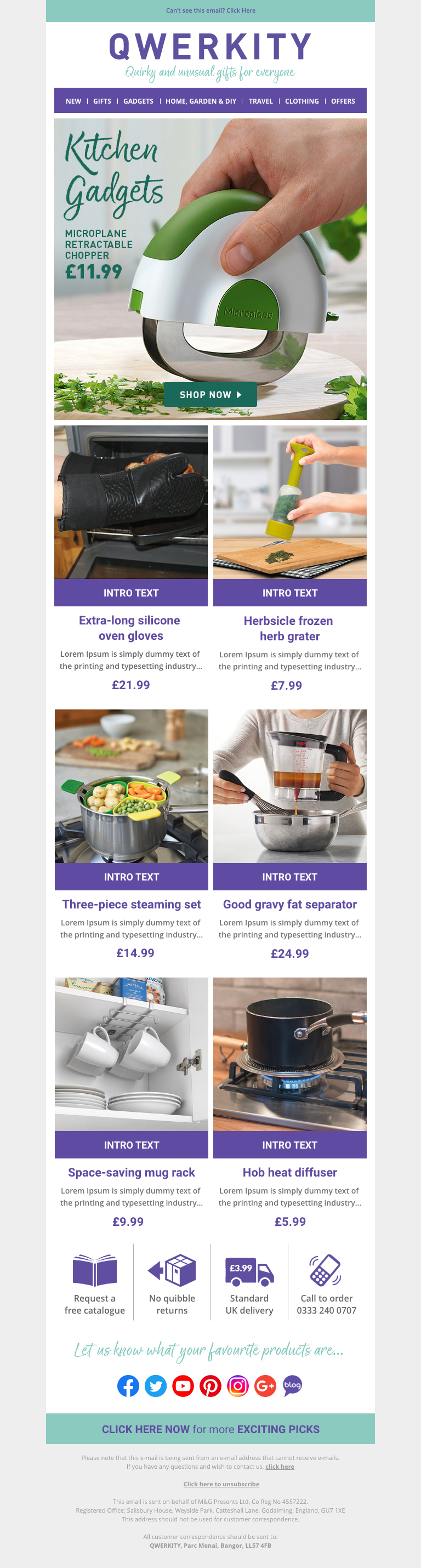Click here to unsubscribe link

221,1484
